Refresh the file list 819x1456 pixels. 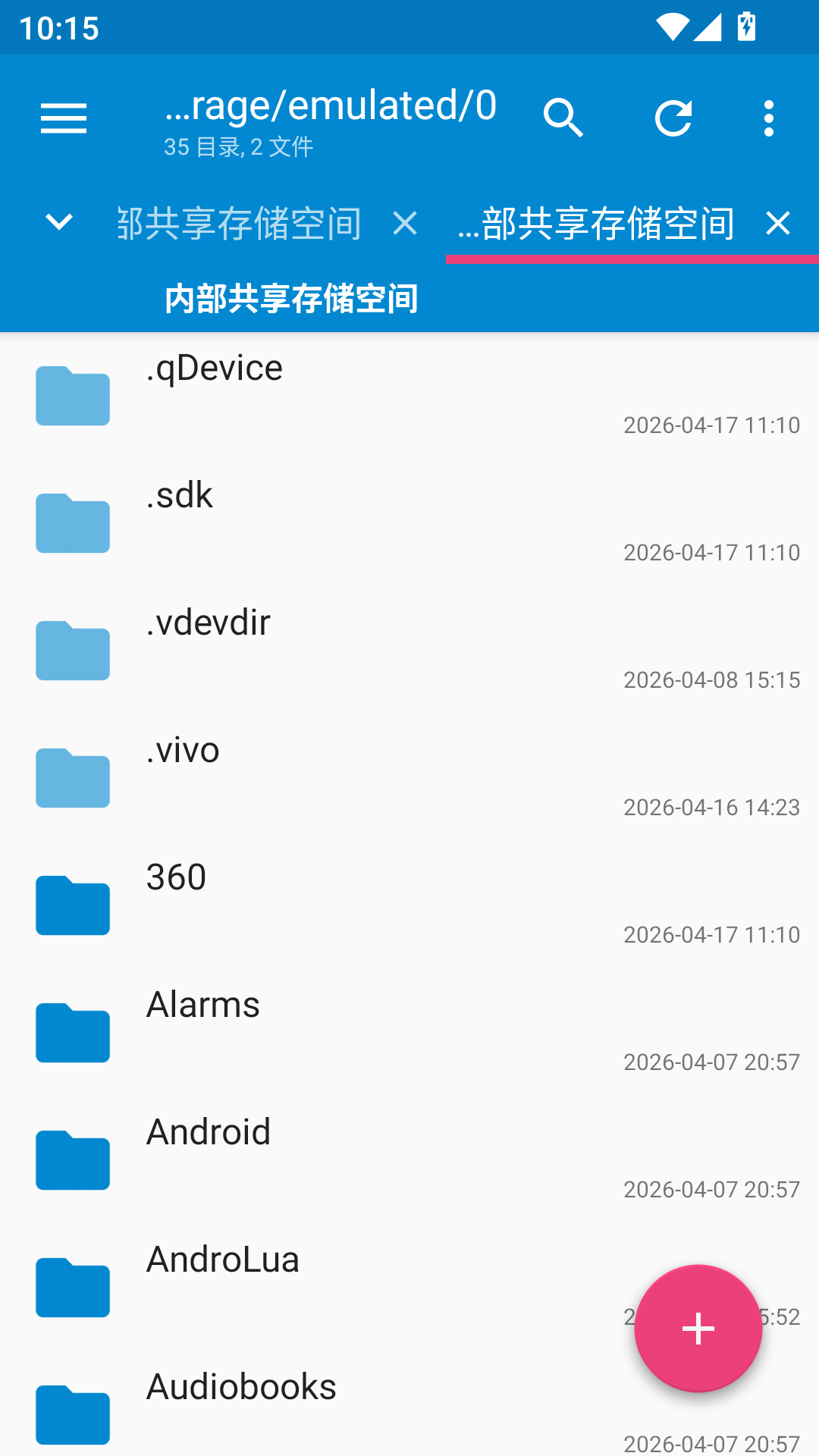coord(673,118)
